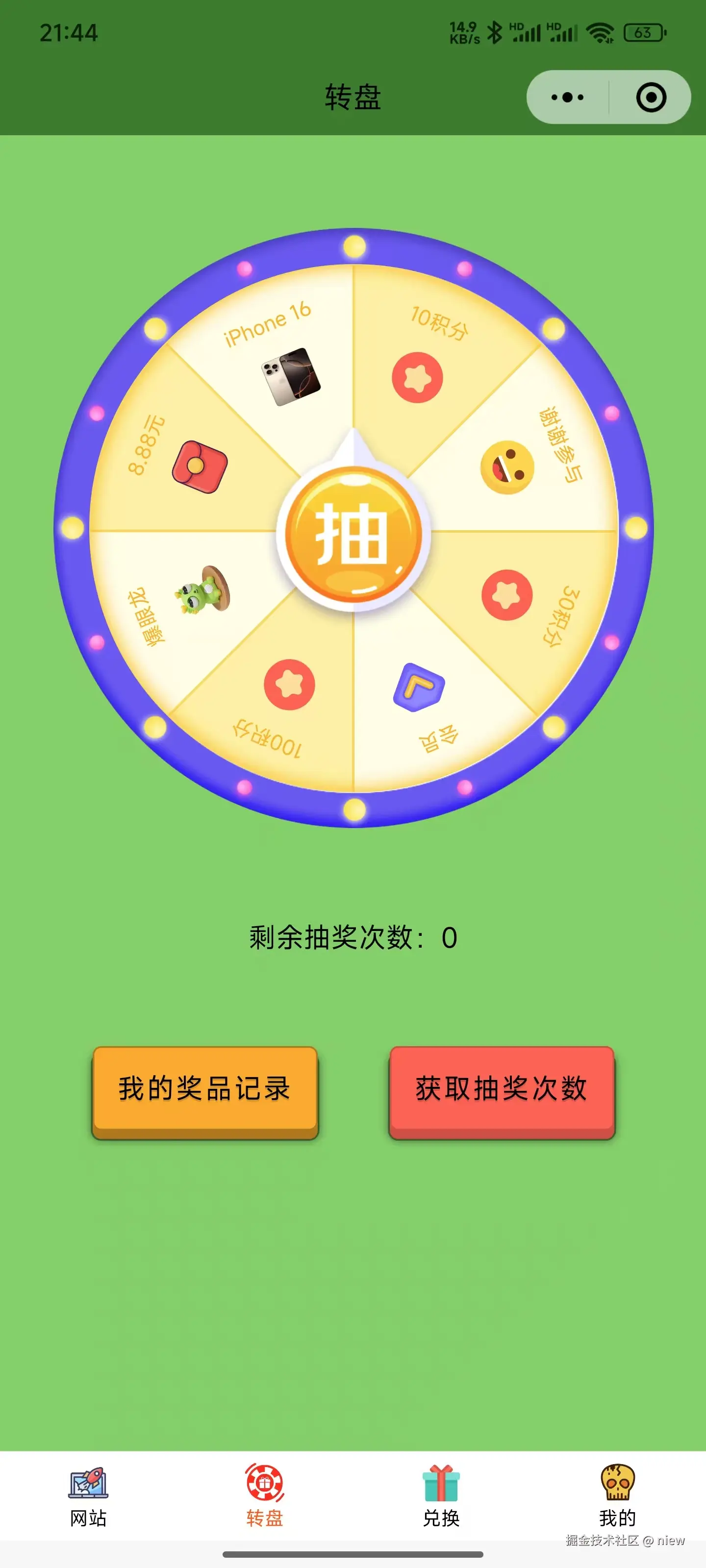Open the mini program three-dot menu
The height and width of the screenshot is (1568, 706).
point(567,98)
